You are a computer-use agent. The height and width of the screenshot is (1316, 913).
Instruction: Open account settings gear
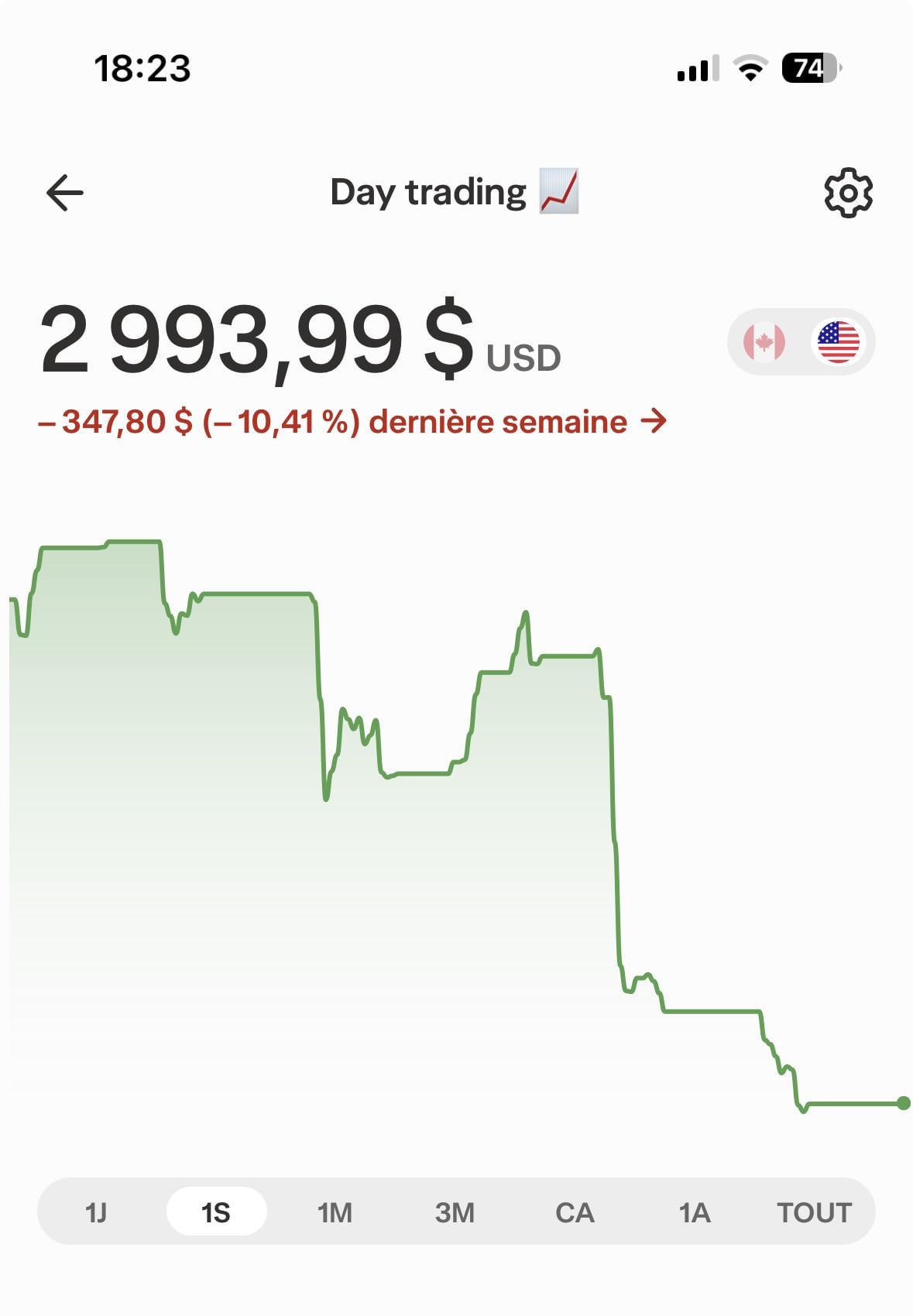(848, 193)
